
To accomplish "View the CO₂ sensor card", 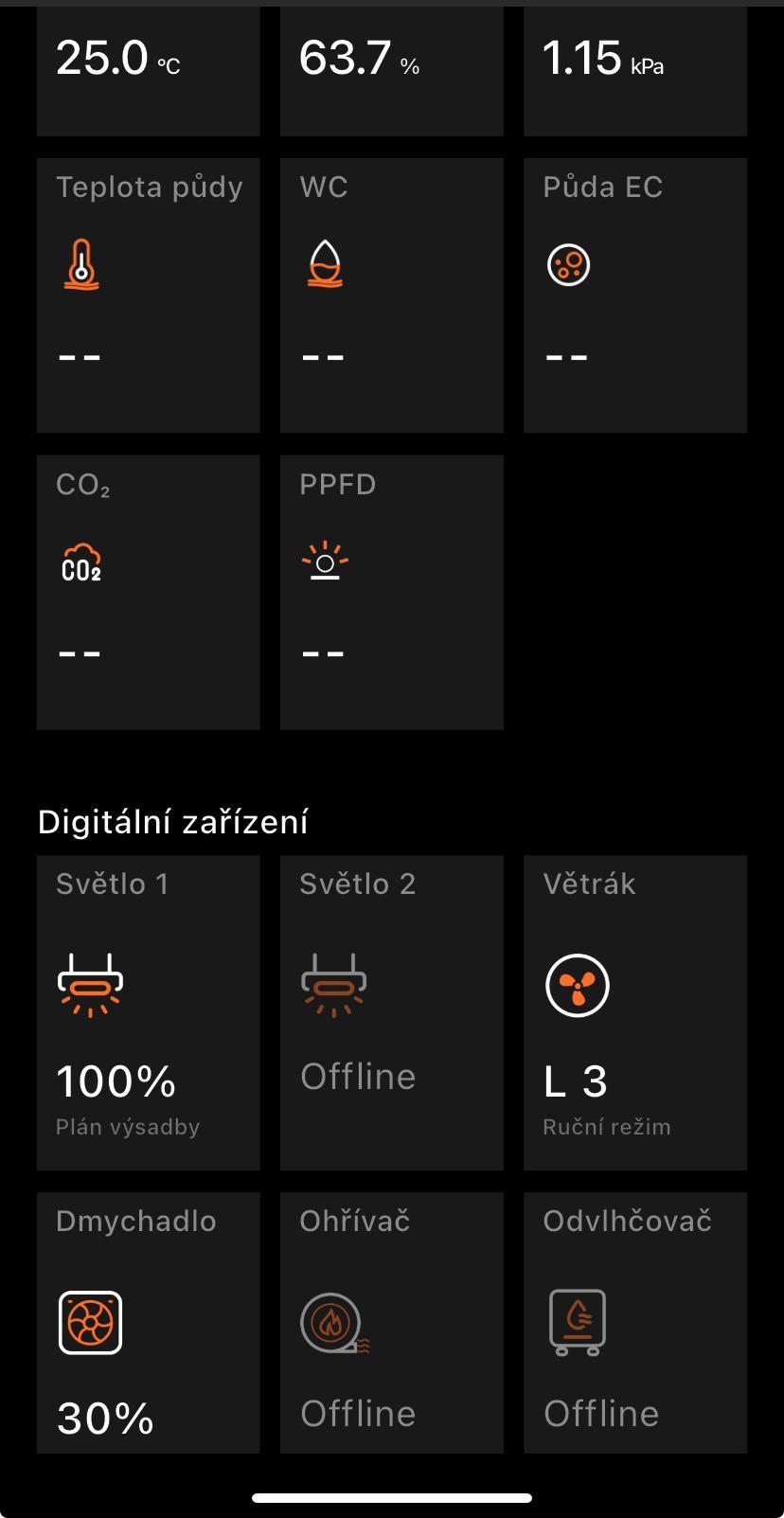I will (x=149, y=592).
